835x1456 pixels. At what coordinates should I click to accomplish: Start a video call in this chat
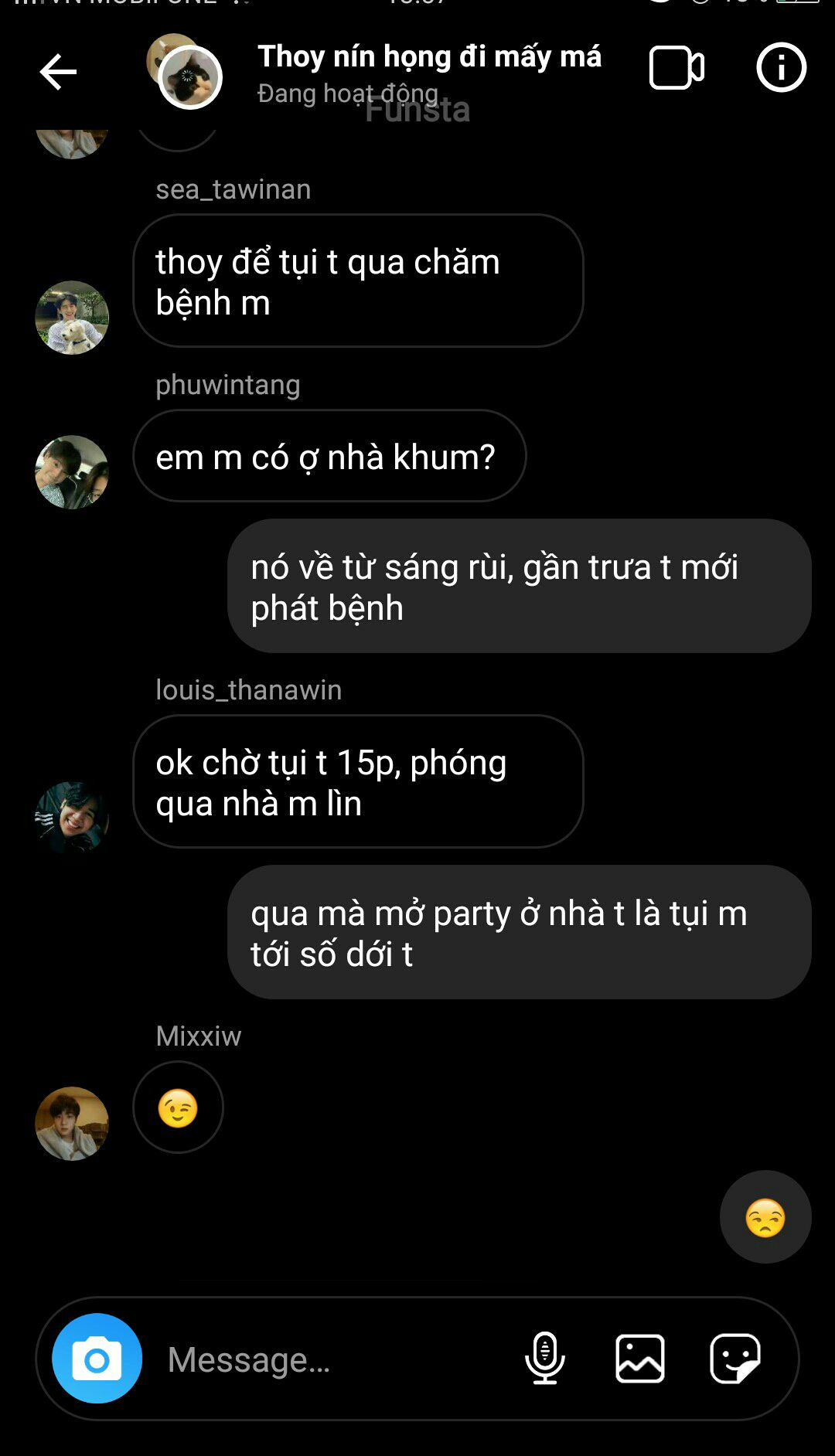[x=677, y=68]
